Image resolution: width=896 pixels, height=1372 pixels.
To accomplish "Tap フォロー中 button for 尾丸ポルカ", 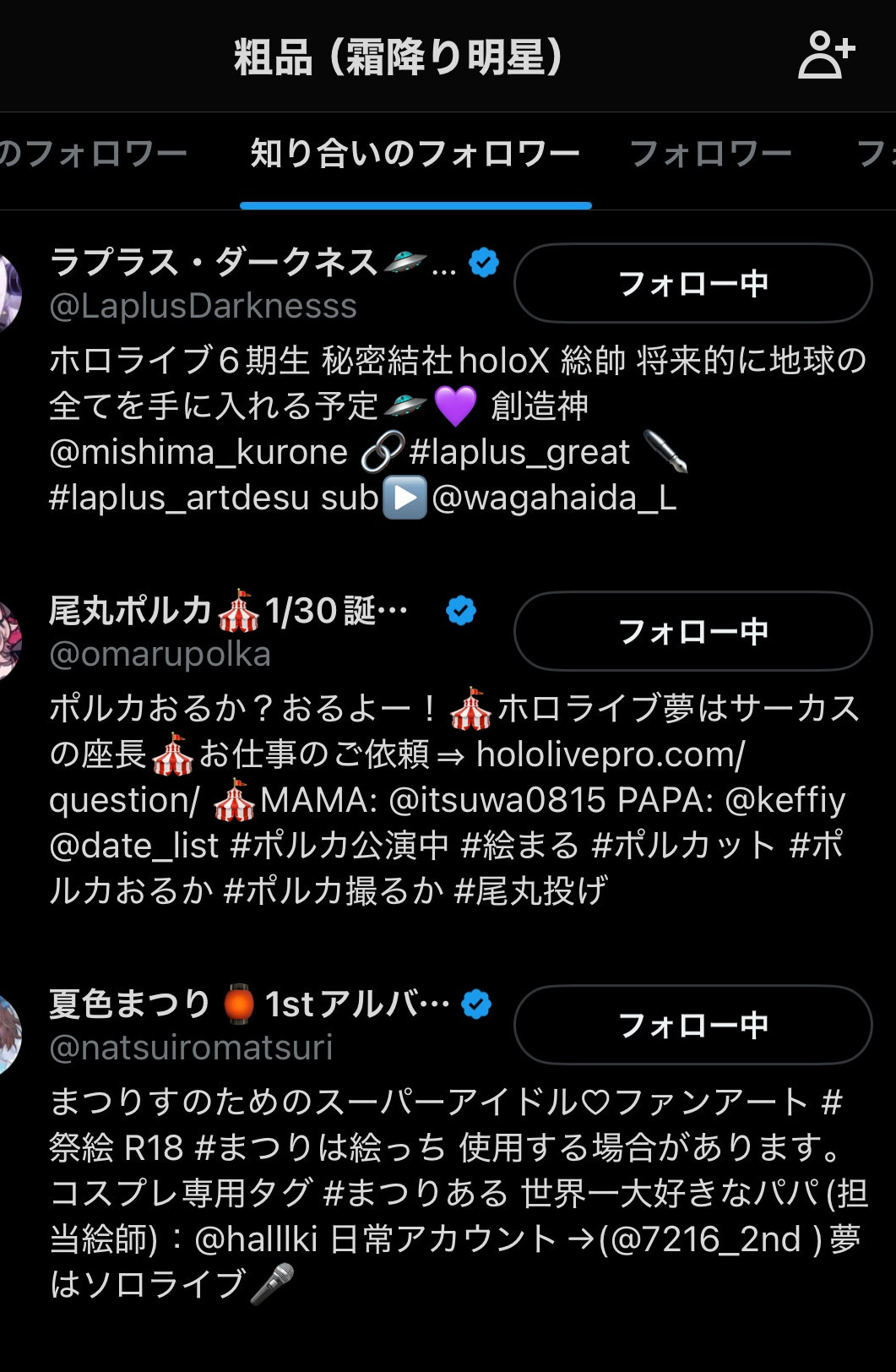I will pos(692,632).
